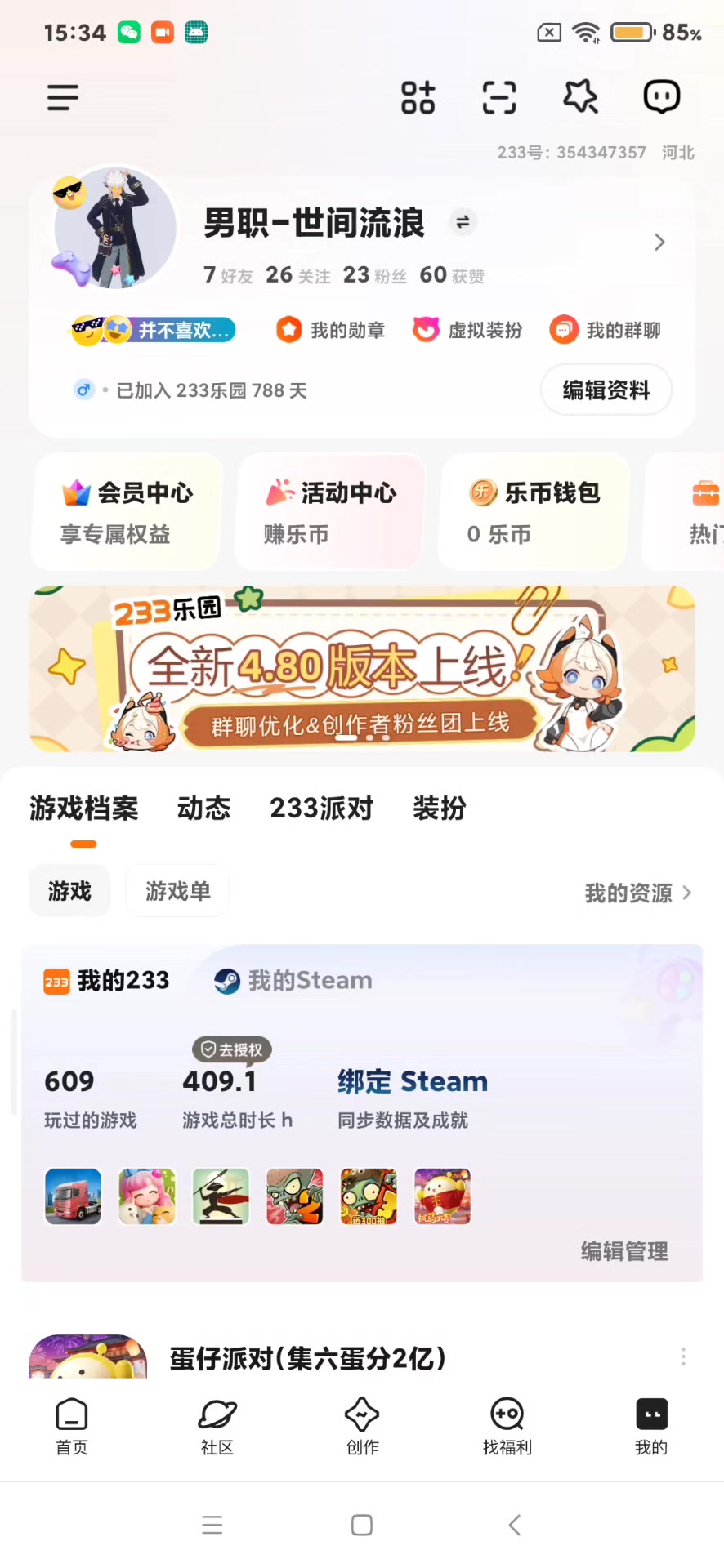The width and height of the screenshot is (724, 1568).
Task: Tap the scan QR code icon
Action: tap(498, 97)
